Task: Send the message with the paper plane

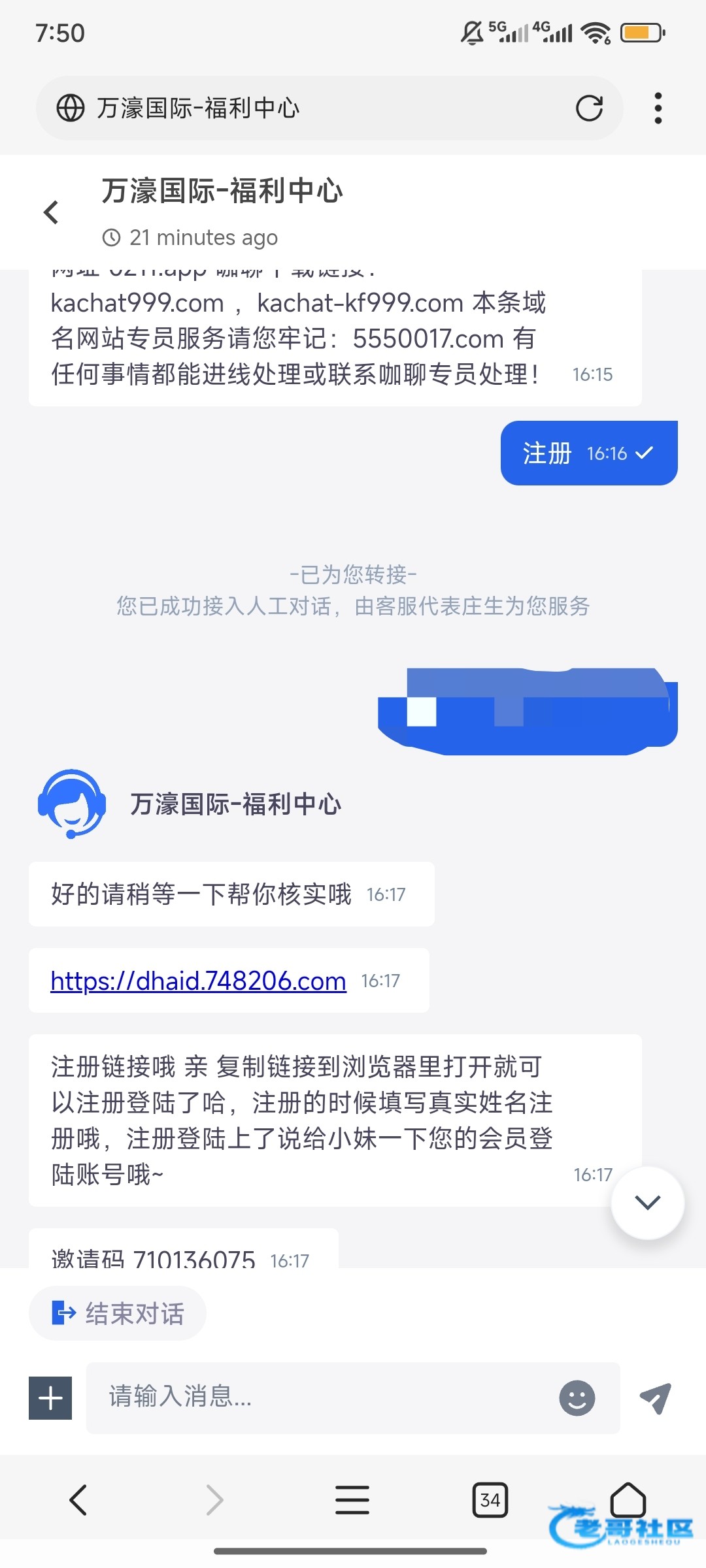Action: pyautogui.click(x=655, y=1398)
